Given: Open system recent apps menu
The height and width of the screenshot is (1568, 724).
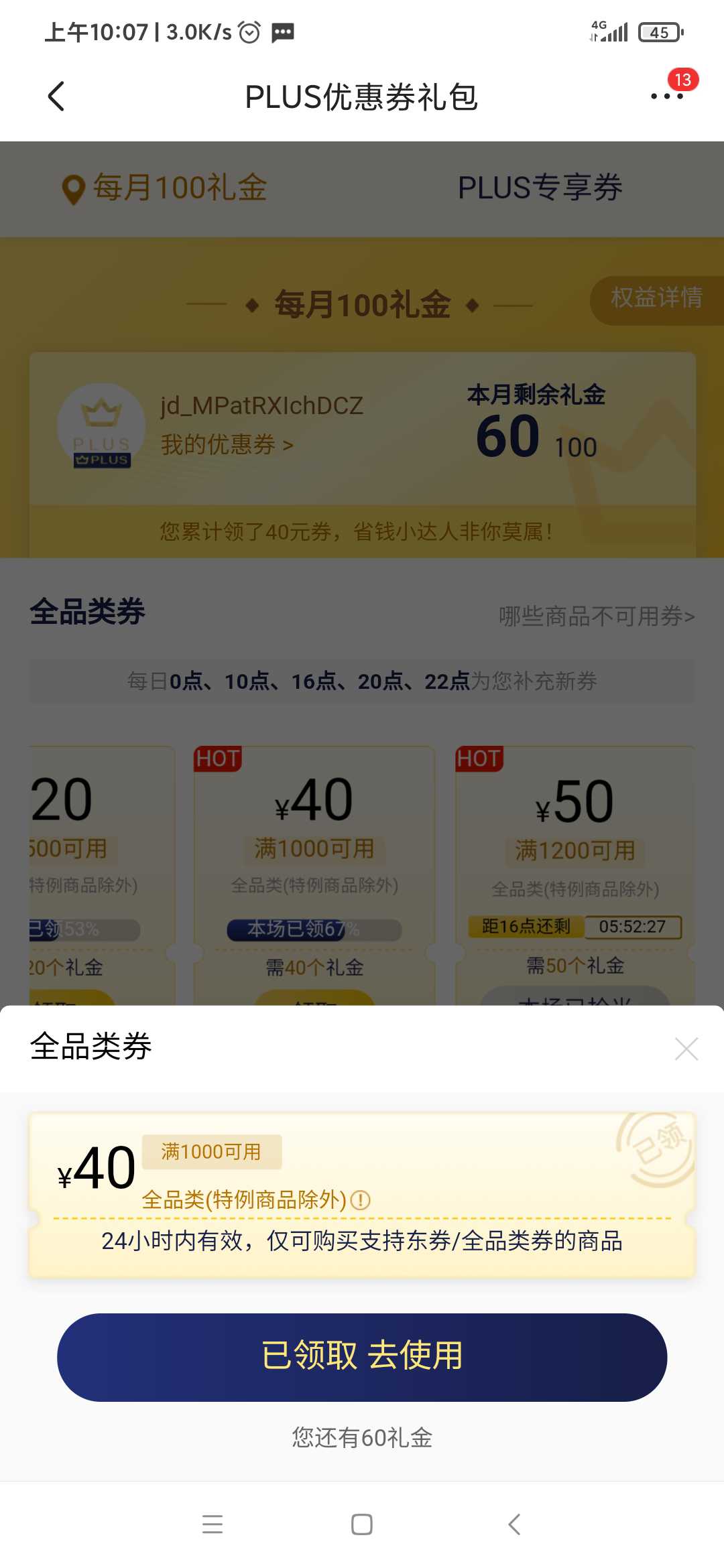Looking at the screenshot, I should [213, 1524].
